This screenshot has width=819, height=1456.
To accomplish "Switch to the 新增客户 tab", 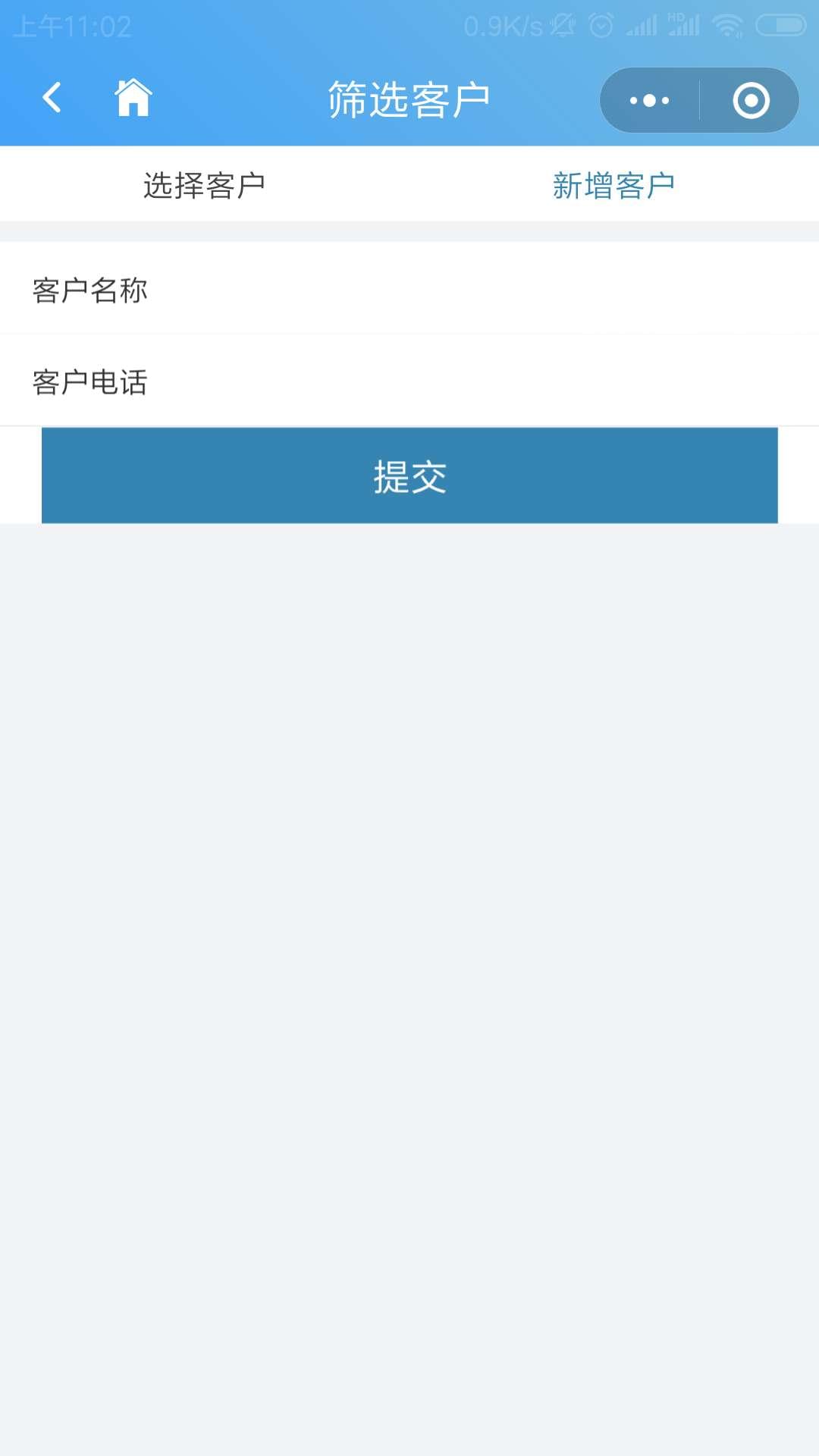I will click(x=614, y=185).
